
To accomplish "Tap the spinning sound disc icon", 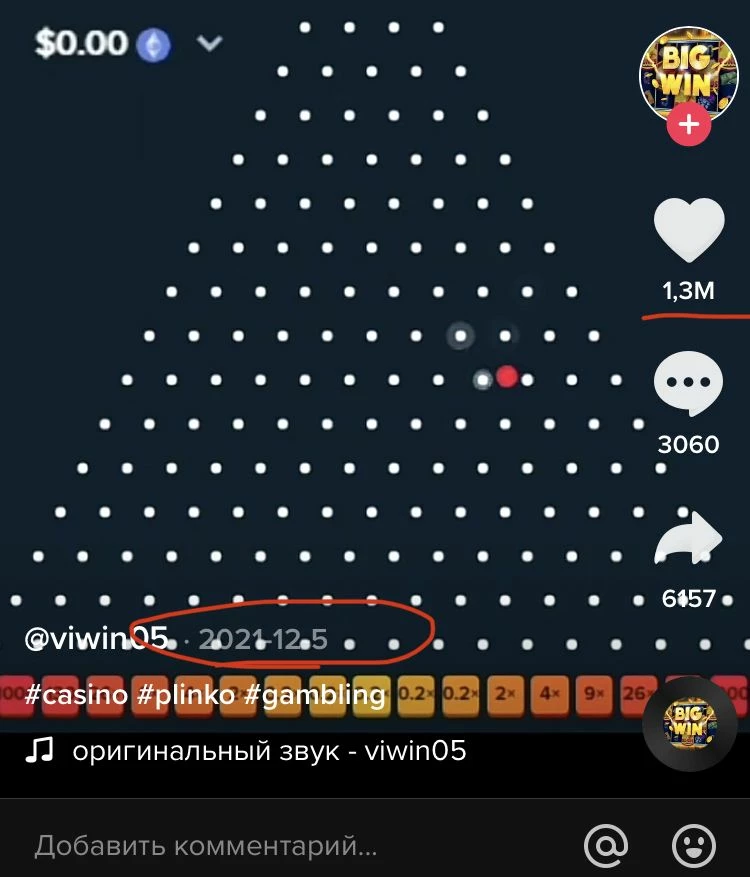I will pyautogui.click(x=688, y=721).
